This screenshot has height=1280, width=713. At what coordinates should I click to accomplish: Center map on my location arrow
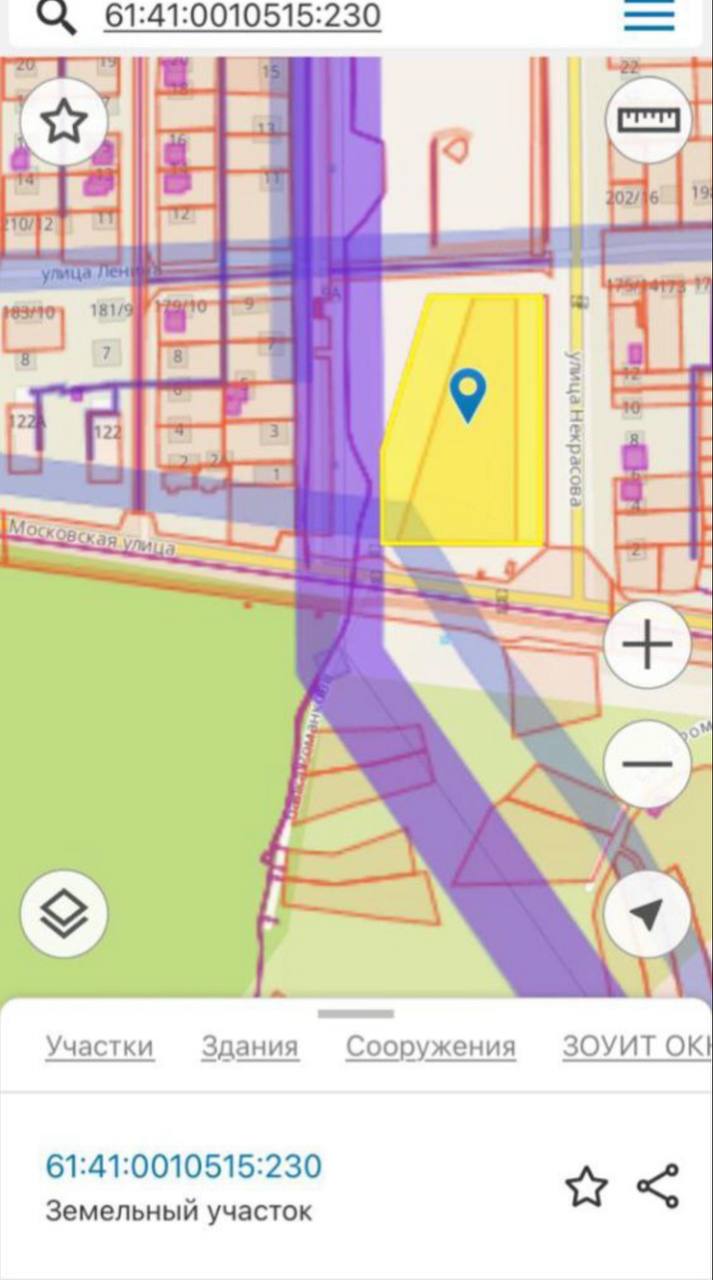tap(647, 914)
